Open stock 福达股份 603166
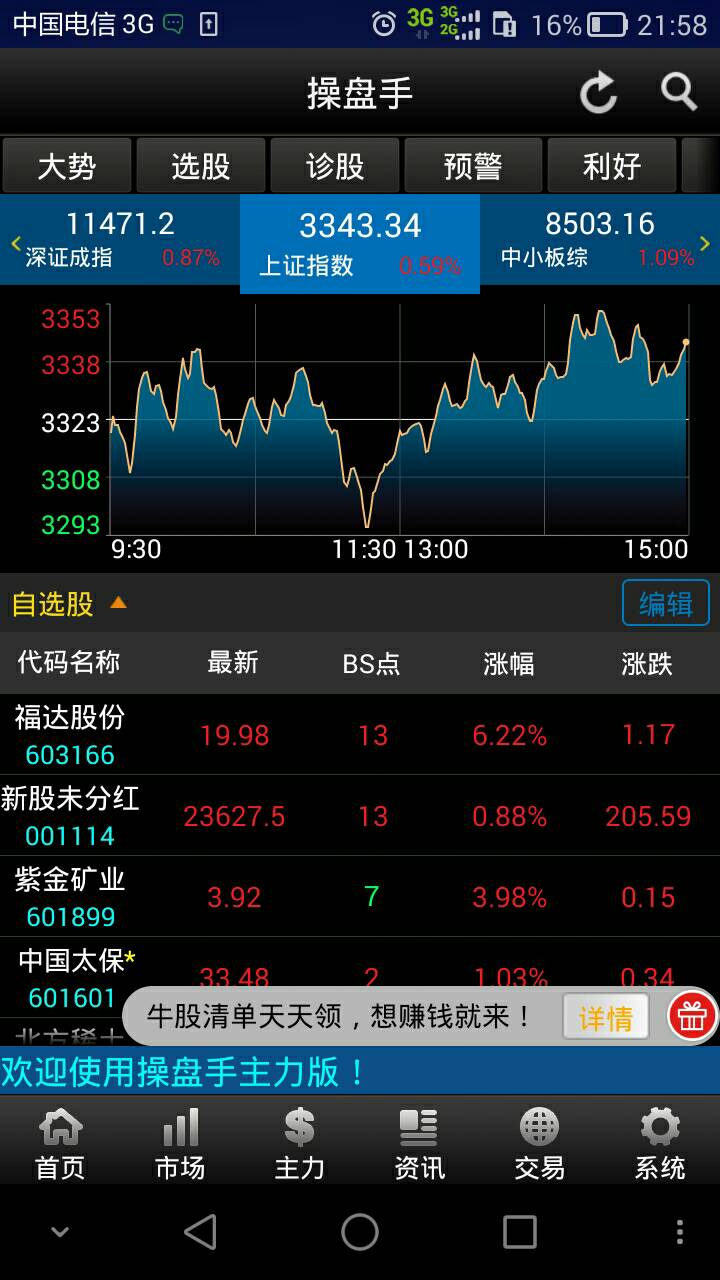720x1280 pixels. point(360,735)
